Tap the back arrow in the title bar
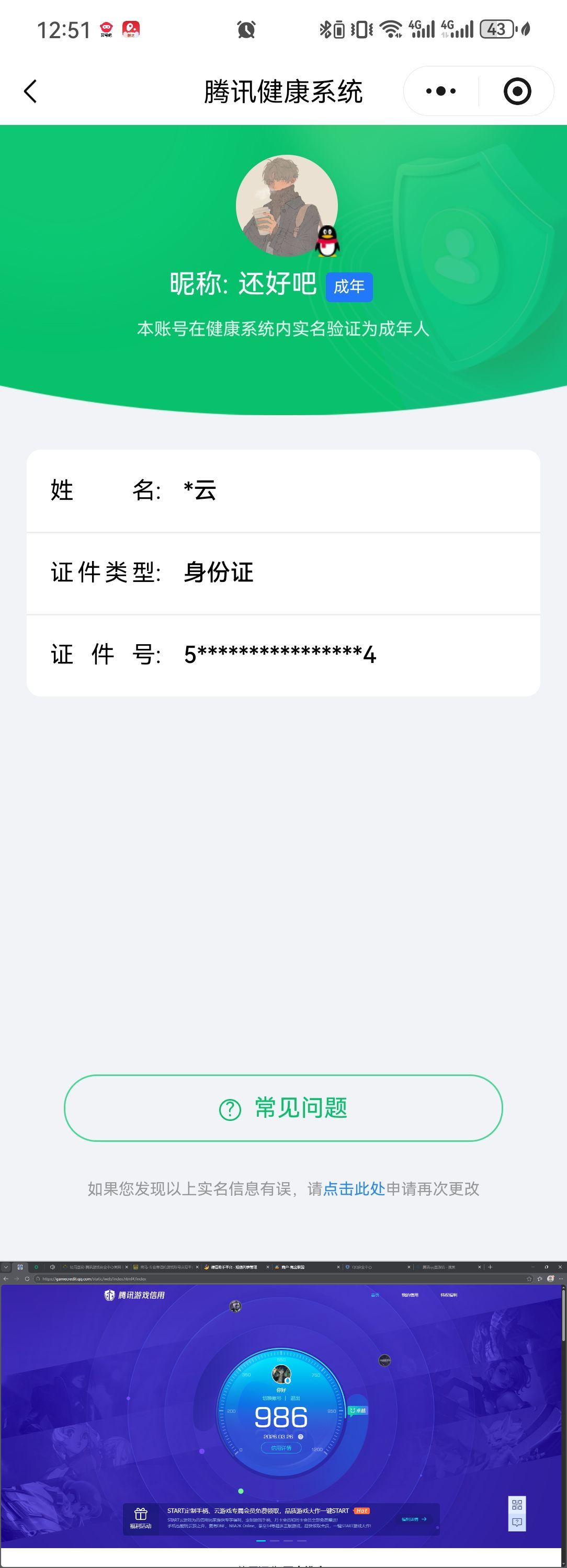The image size is (567, 1568). click(x=30, y=90)
